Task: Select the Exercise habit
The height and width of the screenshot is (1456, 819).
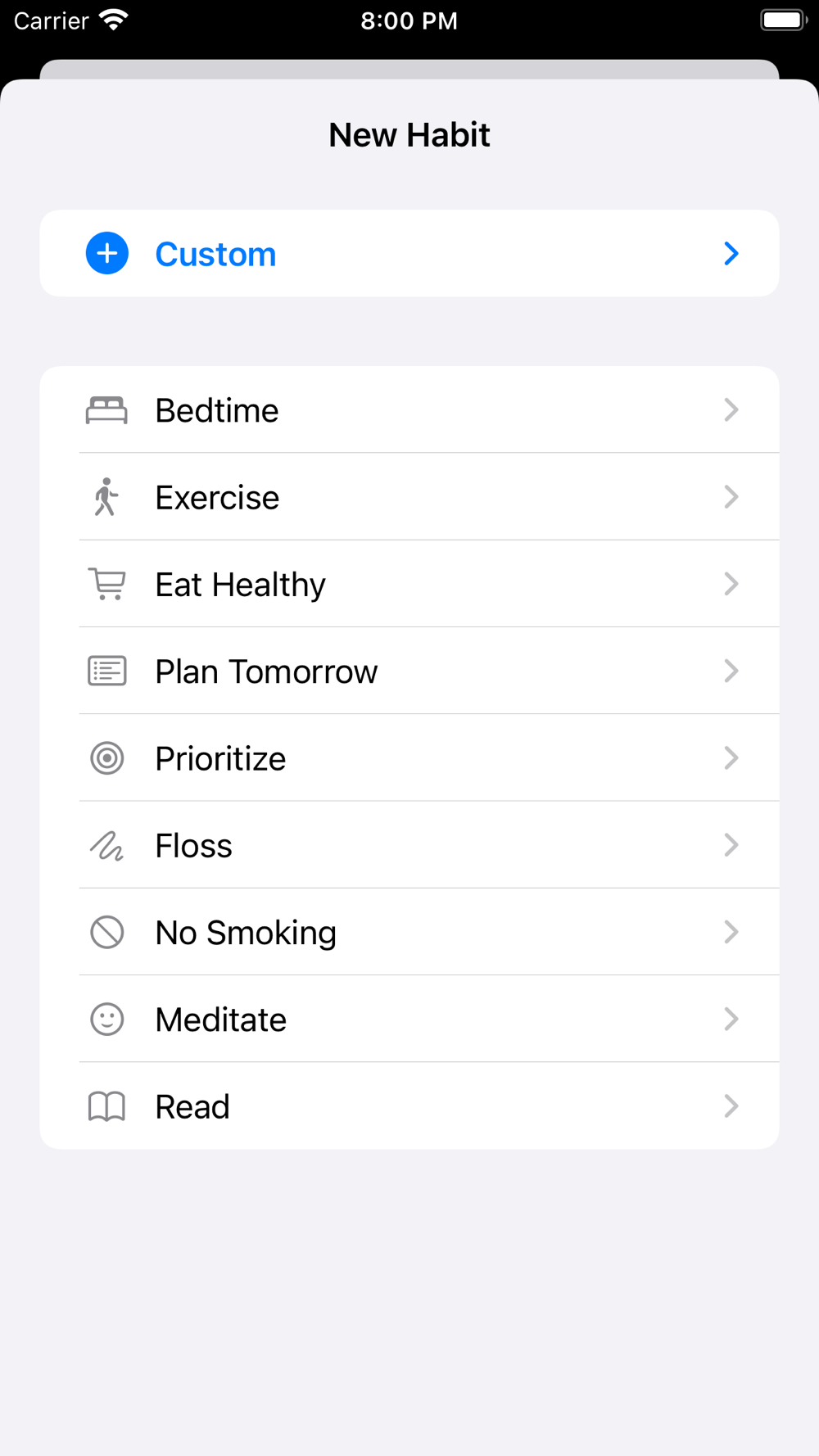Action: [409, 496]
